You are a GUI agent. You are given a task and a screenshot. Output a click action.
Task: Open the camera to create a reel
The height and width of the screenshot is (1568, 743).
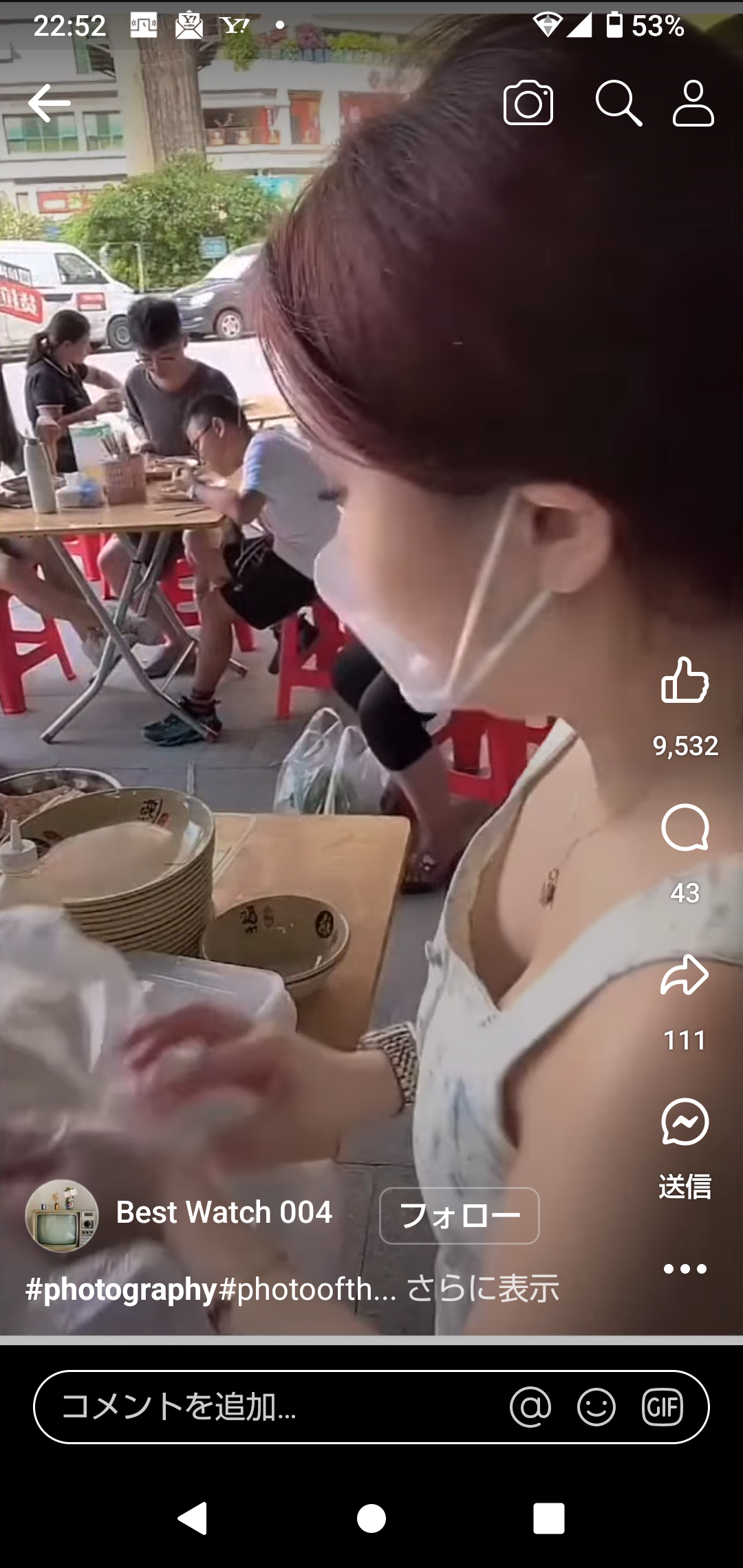528,103
